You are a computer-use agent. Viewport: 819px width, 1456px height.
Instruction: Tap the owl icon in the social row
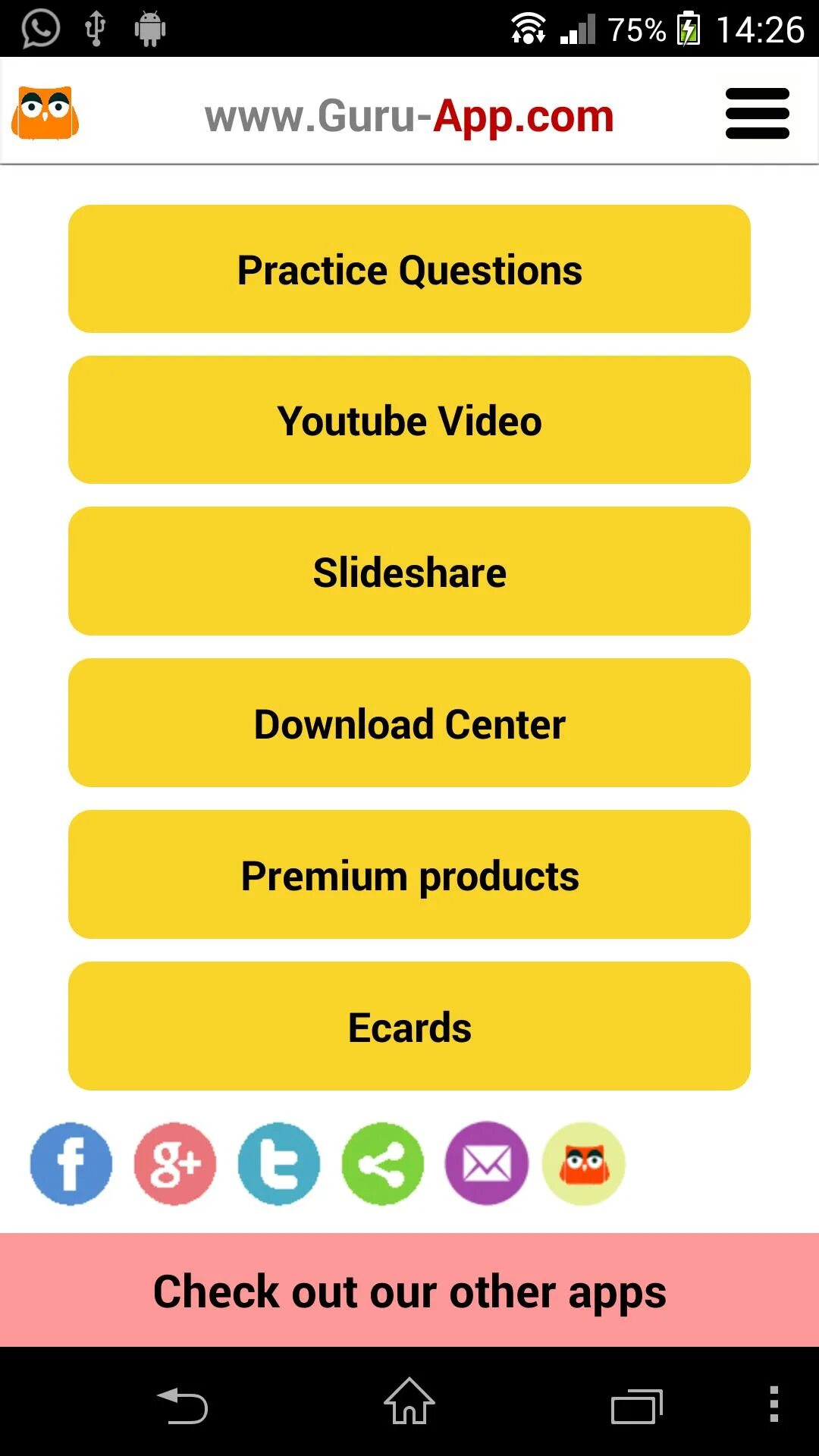tap(584, 1163)
